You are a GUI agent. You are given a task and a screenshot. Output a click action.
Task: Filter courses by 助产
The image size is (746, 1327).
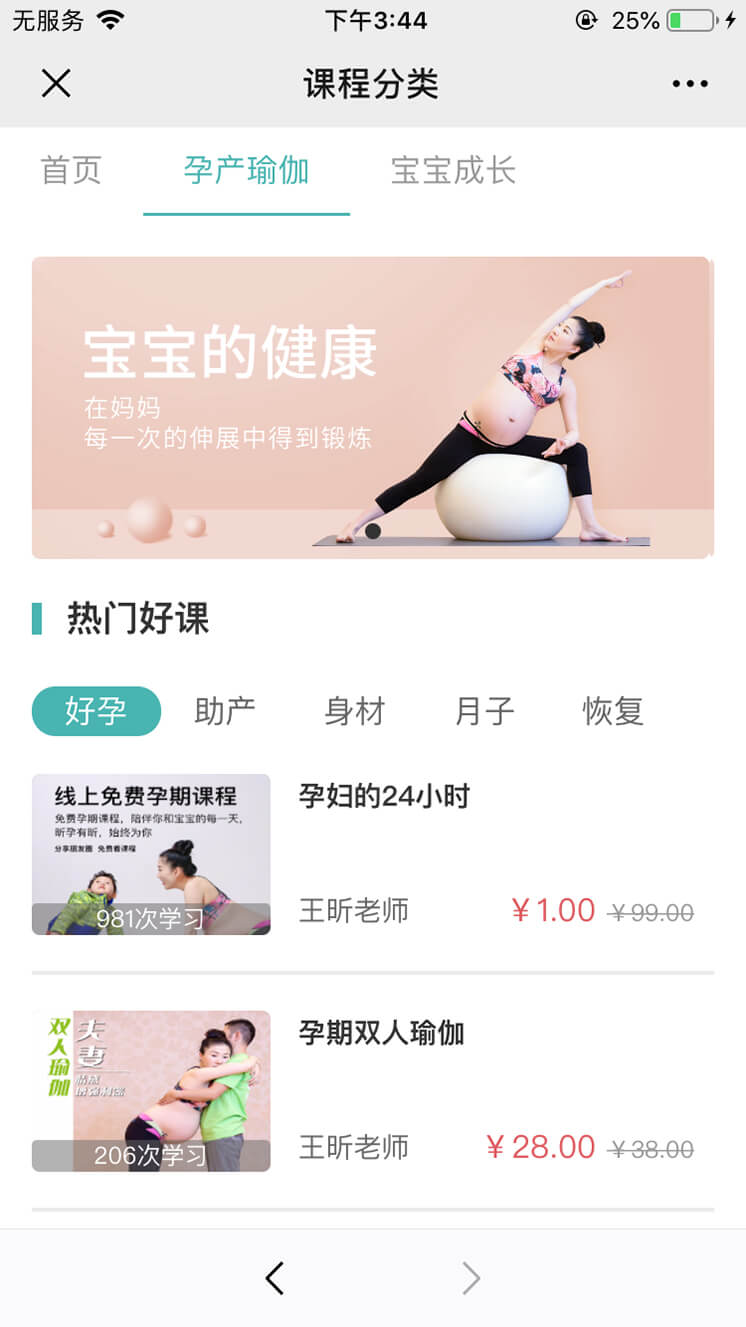pos(225,711)
